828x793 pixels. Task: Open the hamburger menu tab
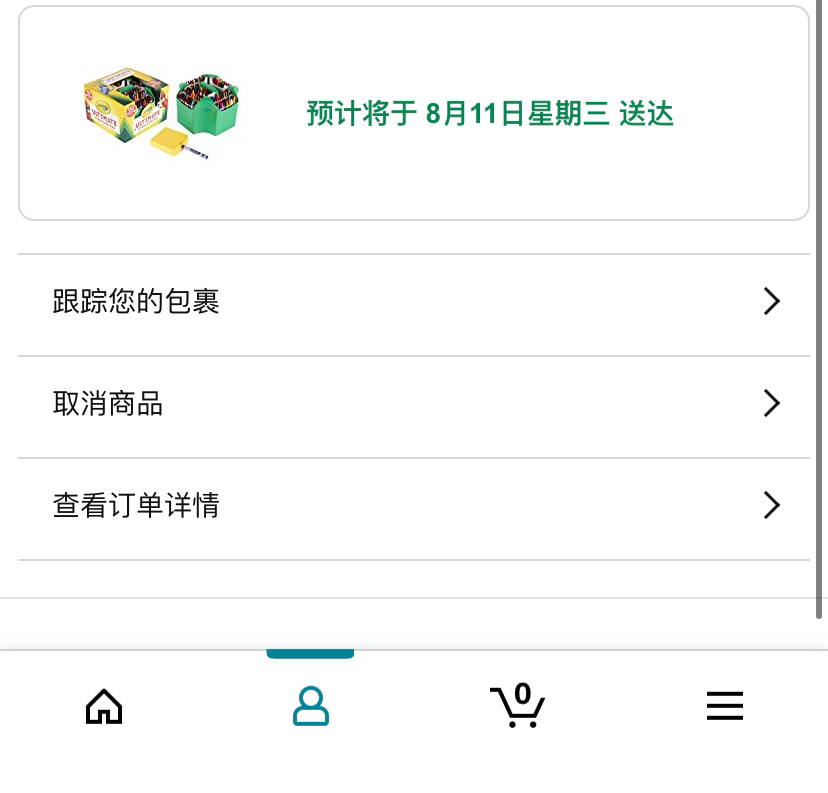[724, 706]
